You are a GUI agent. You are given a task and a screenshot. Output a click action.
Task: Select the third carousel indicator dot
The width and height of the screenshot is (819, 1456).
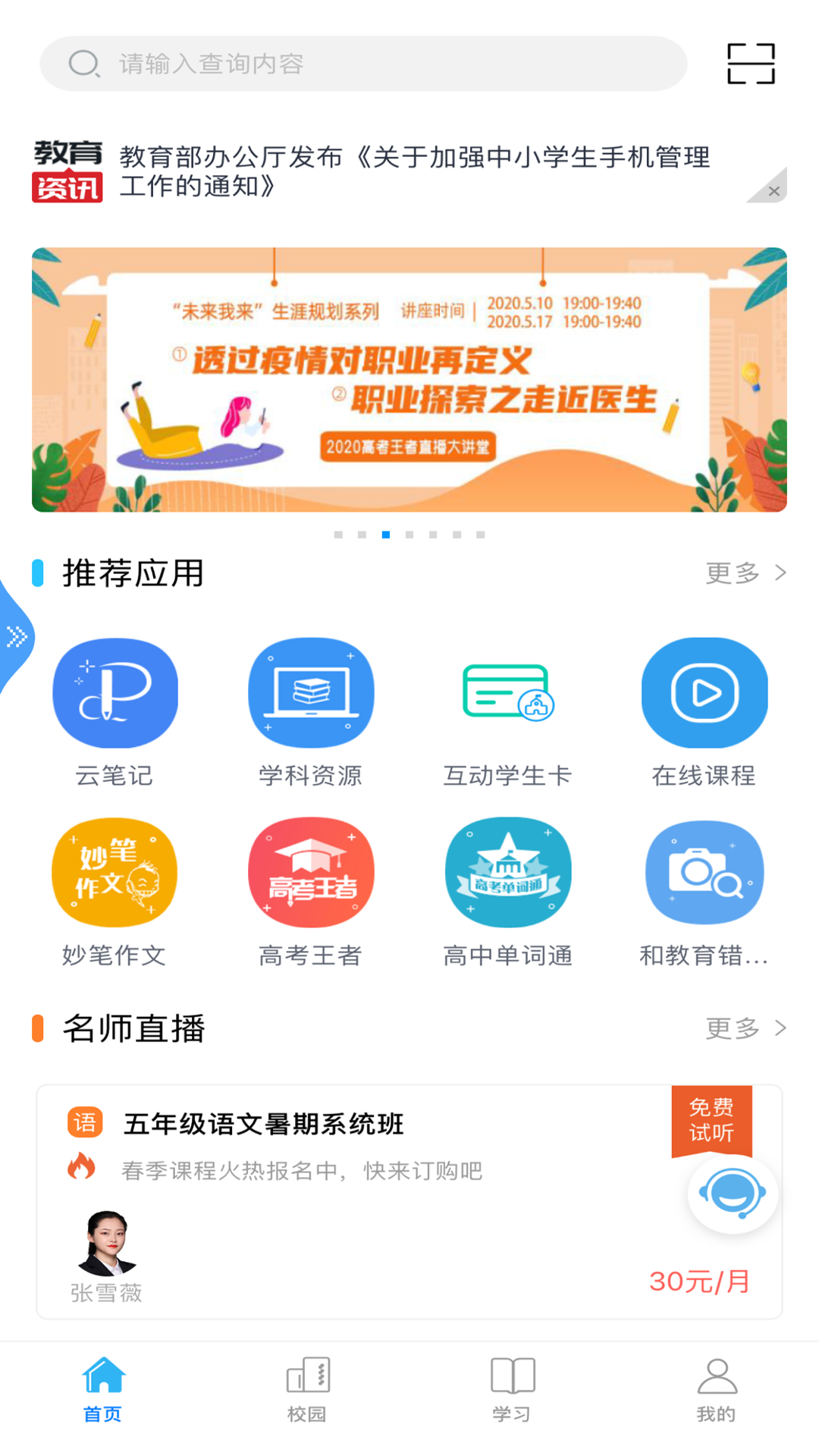385,535
